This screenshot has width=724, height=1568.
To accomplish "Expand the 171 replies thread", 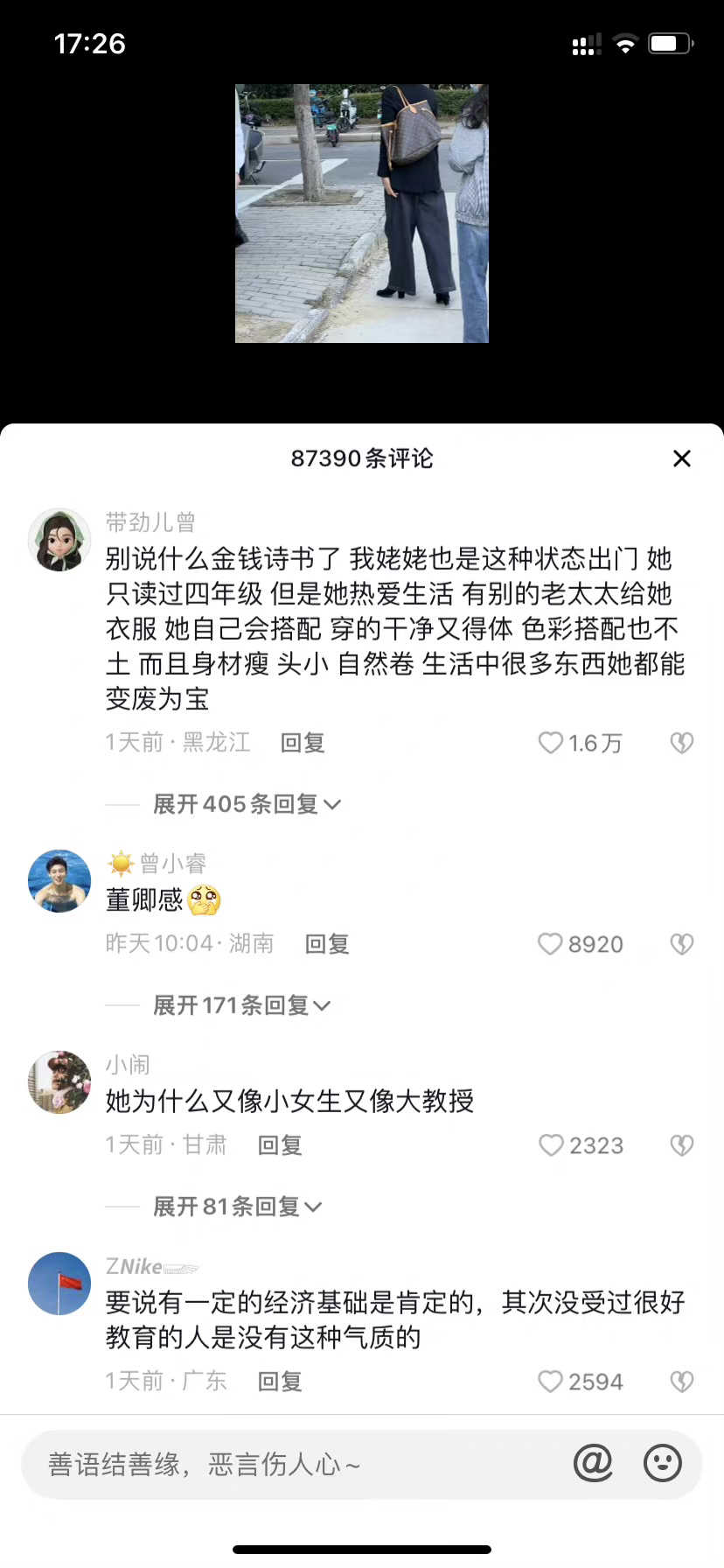I will point(241,1005).
